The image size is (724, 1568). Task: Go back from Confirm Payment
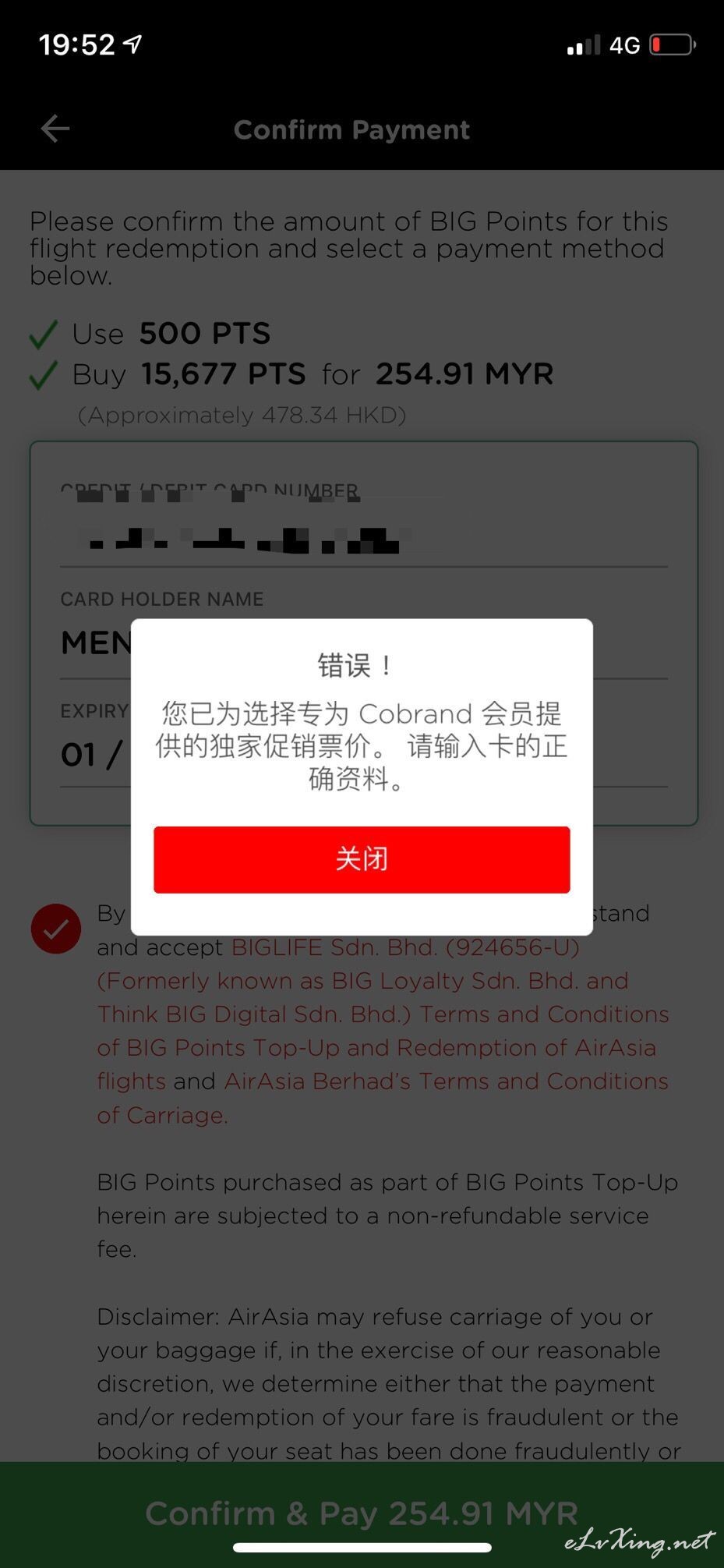point(55,129)
